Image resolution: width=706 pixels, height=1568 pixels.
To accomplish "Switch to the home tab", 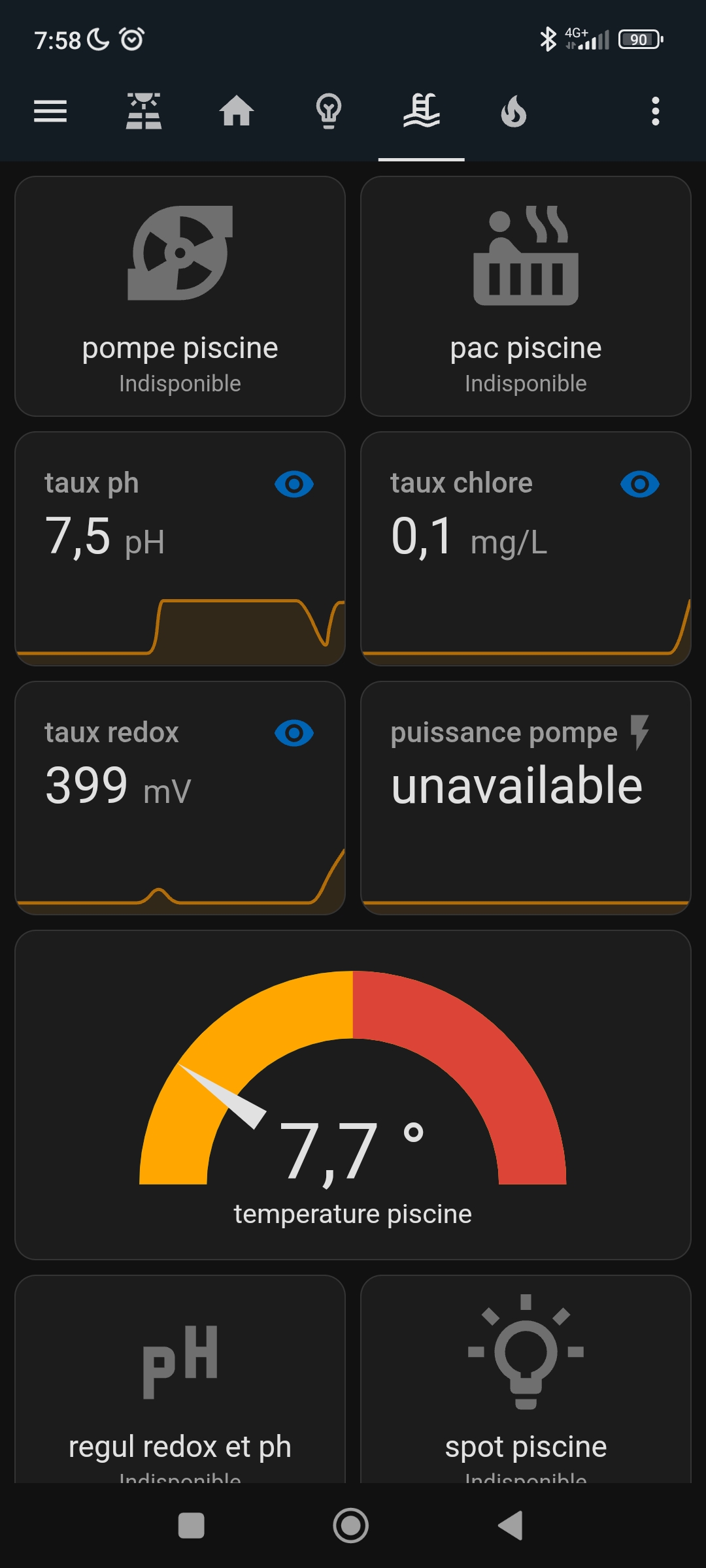I will [236, 111].
